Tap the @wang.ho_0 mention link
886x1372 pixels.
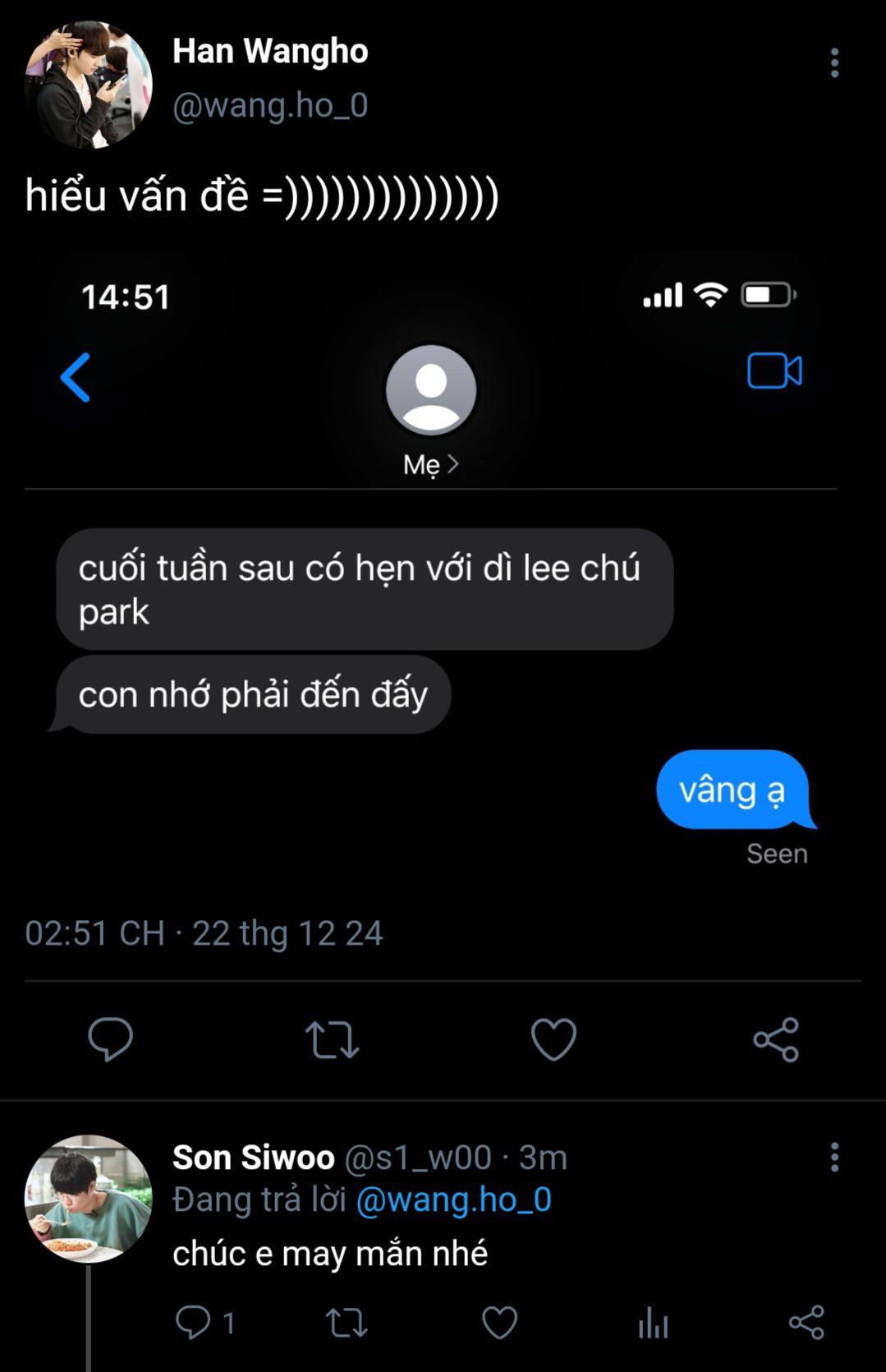point(453,1199)
